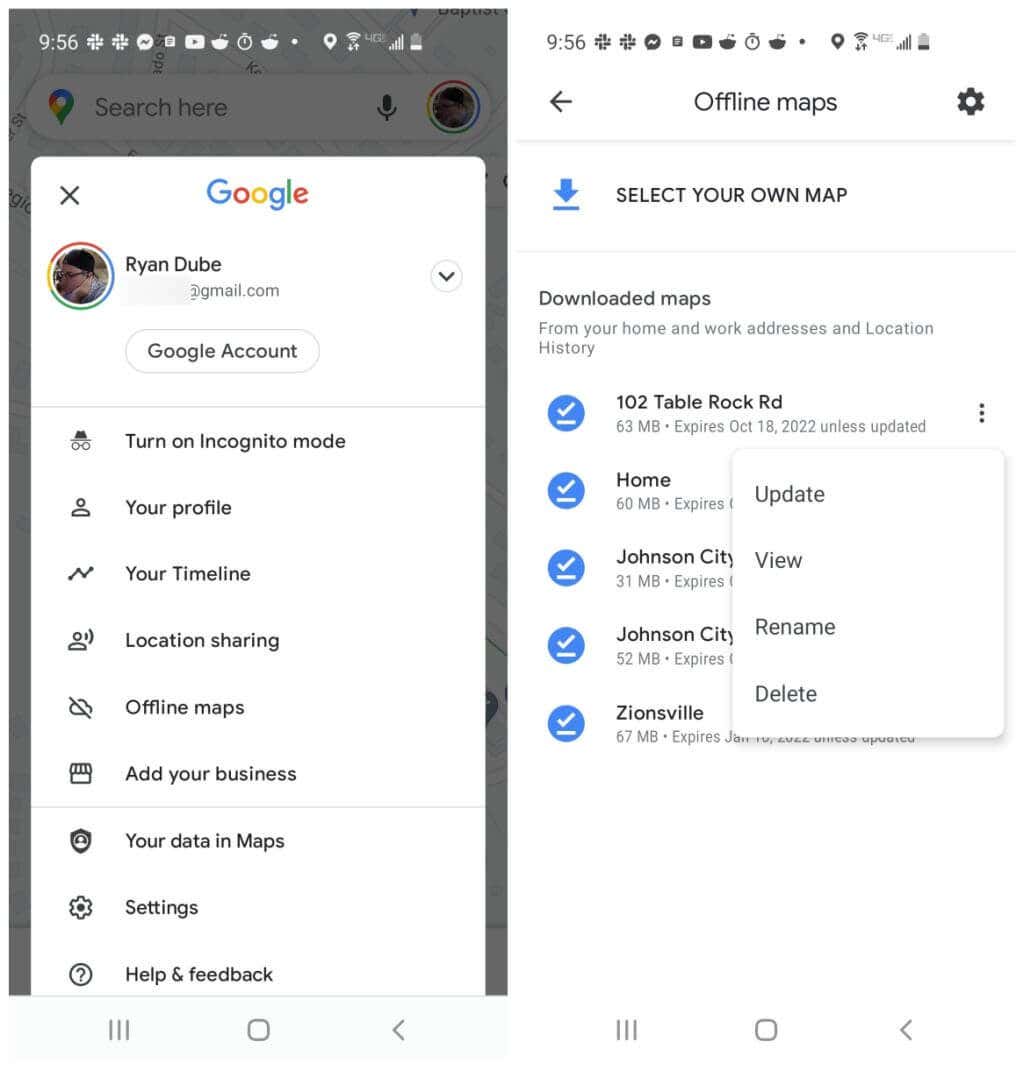Open the 102 Table Rock Rd overflow menu
Viewport: 1024px width, 1071px height.
(x=981, y=413)
